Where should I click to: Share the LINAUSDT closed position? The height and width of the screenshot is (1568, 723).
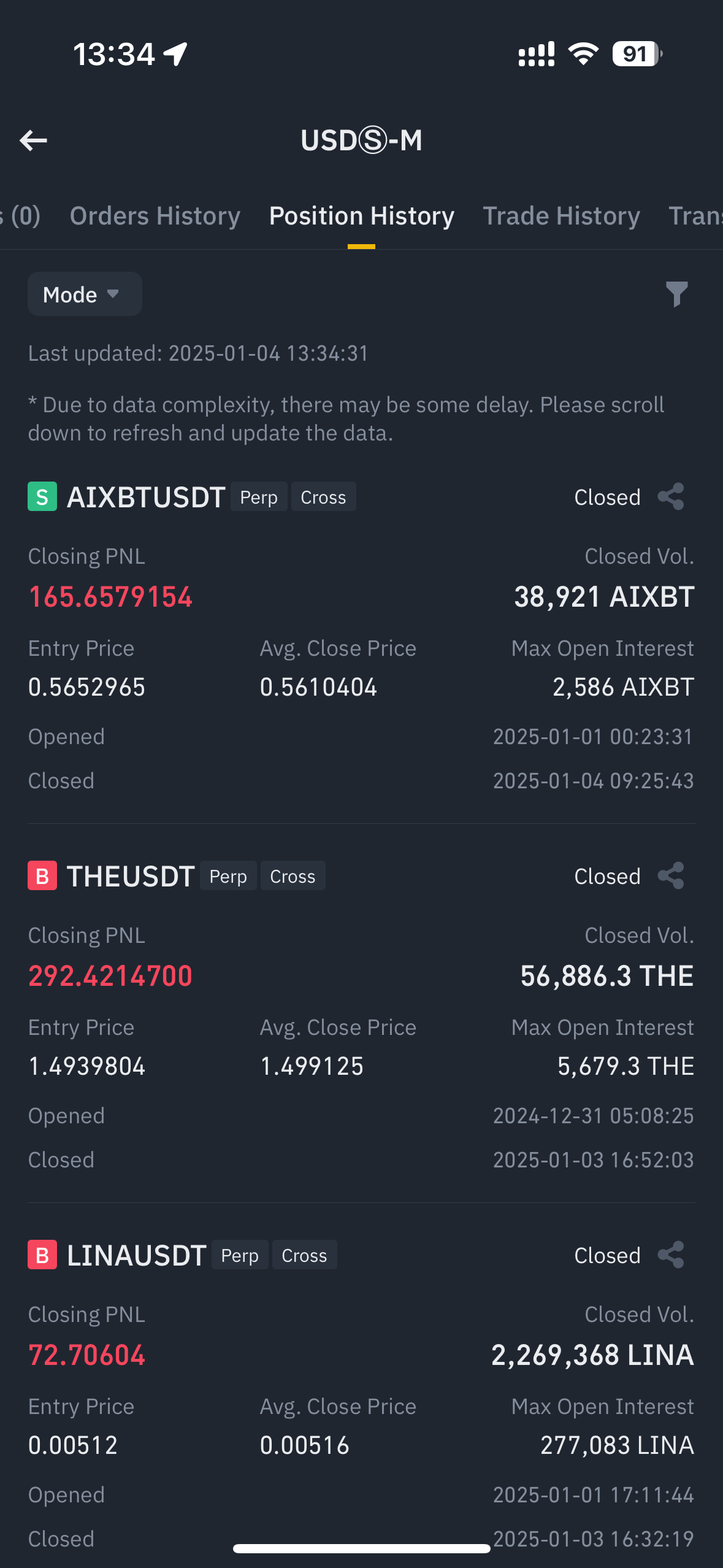click(x=671, y=1255)
